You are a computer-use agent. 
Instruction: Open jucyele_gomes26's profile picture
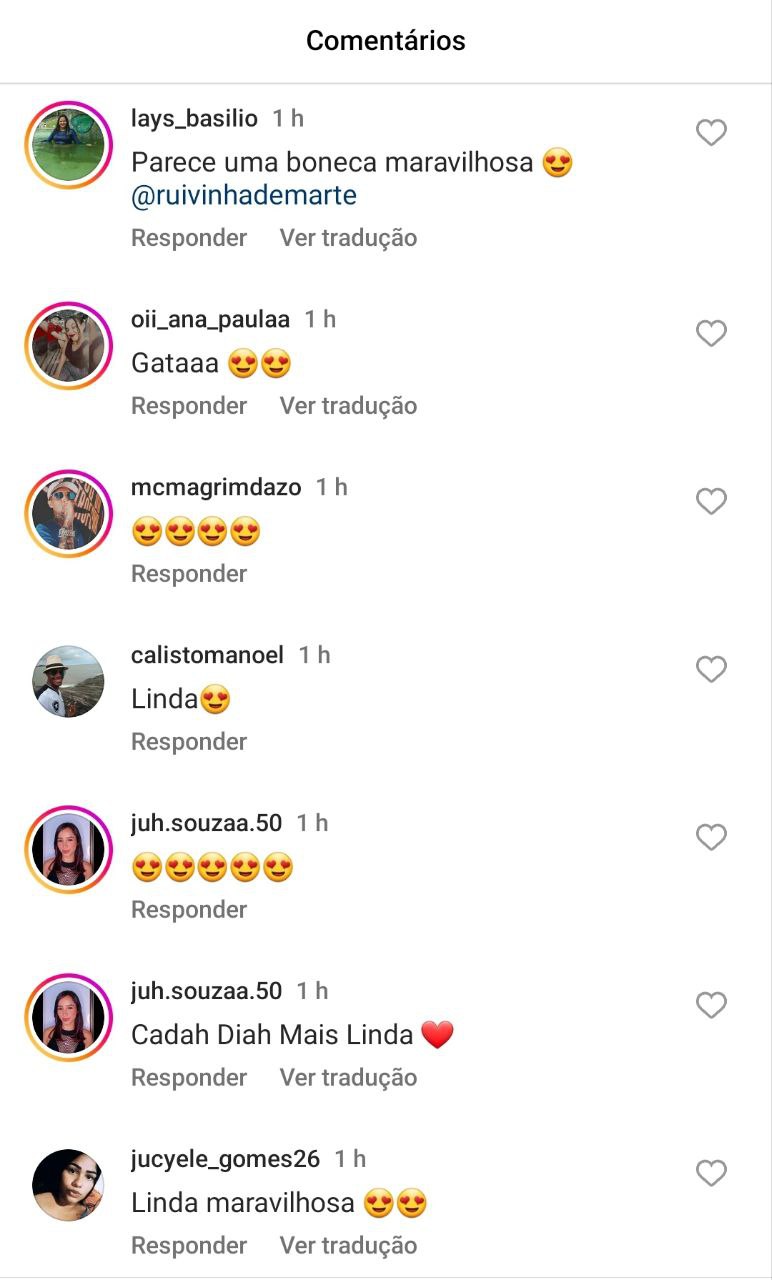68,1185
